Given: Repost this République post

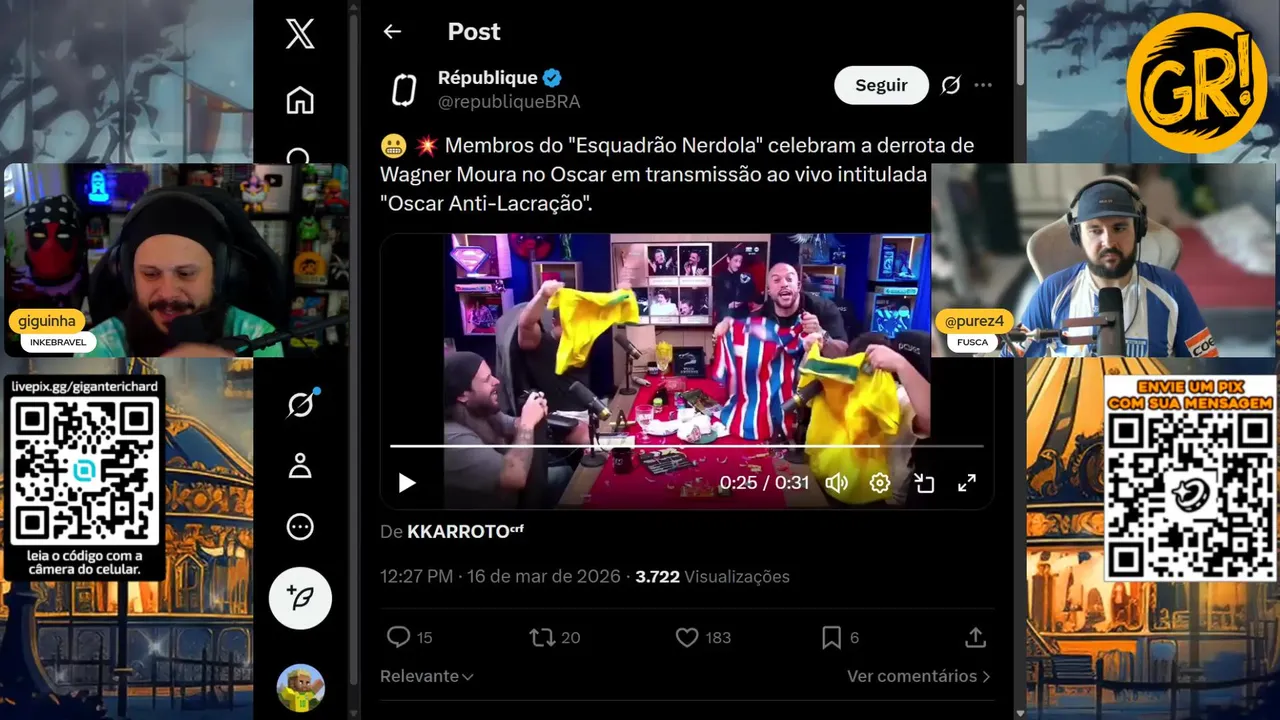Looking at the screenshot, I should point(542,637).
